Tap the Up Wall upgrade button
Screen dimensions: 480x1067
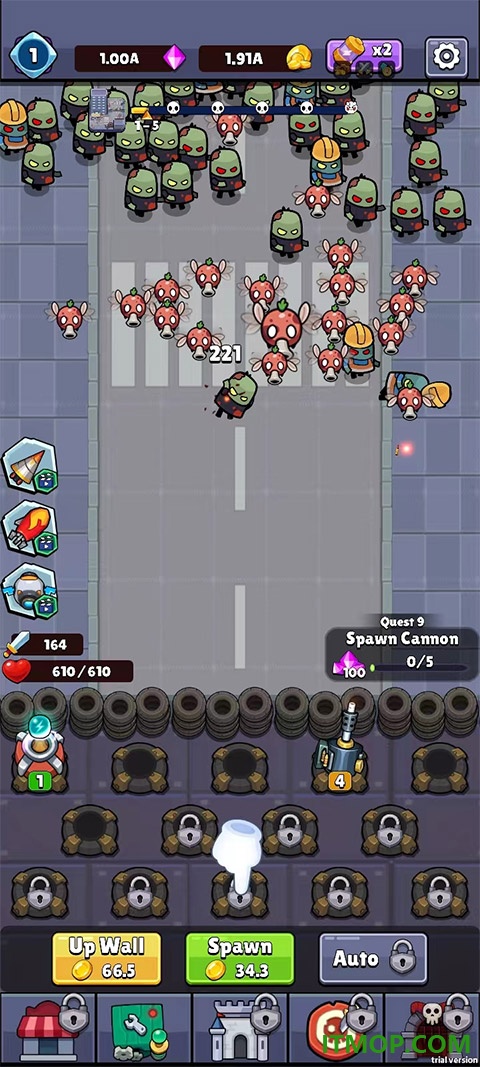click(107, 958)
